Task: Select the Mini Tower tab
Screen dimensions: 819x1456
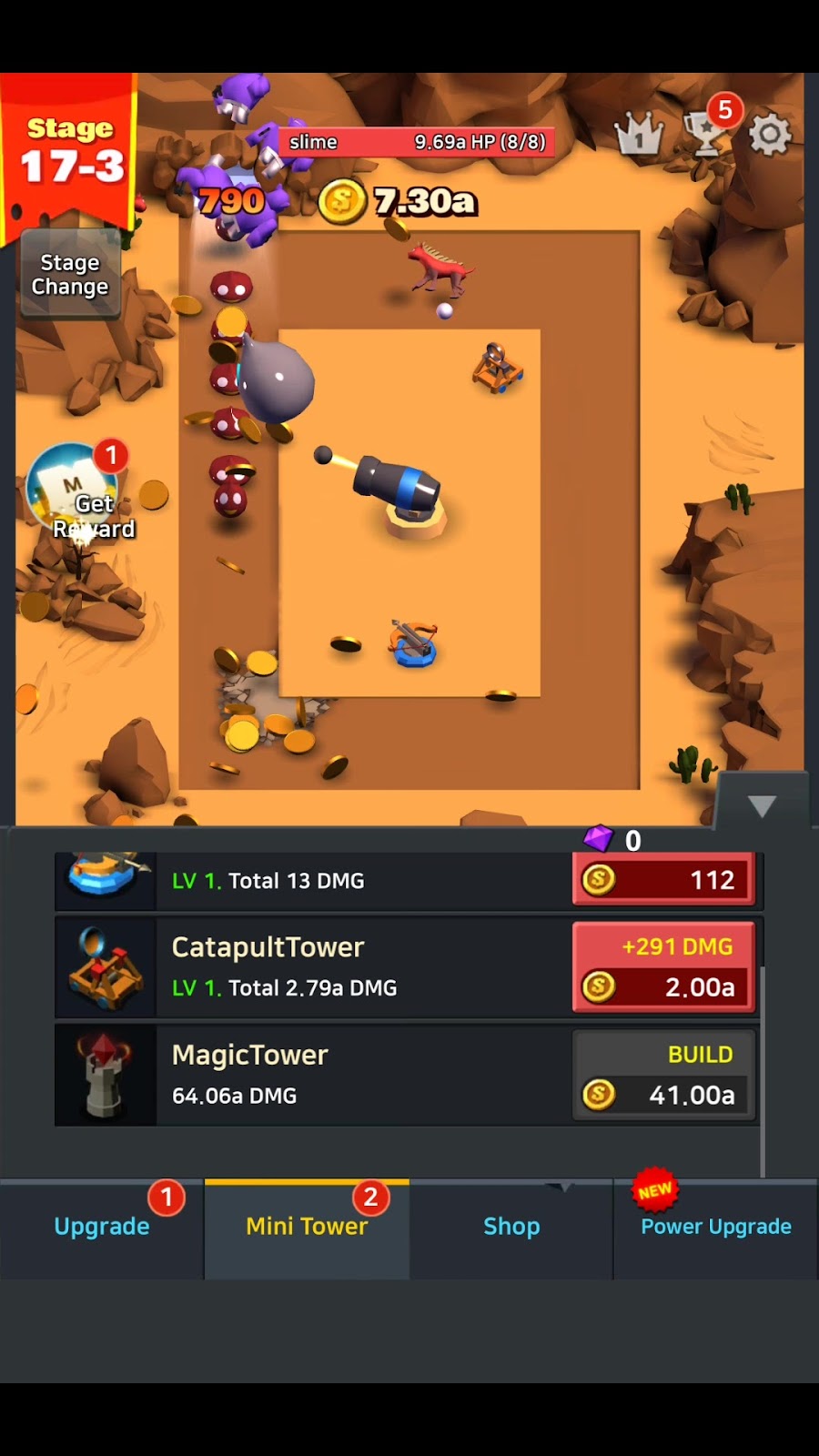Action: click(x=307, y=1227)
